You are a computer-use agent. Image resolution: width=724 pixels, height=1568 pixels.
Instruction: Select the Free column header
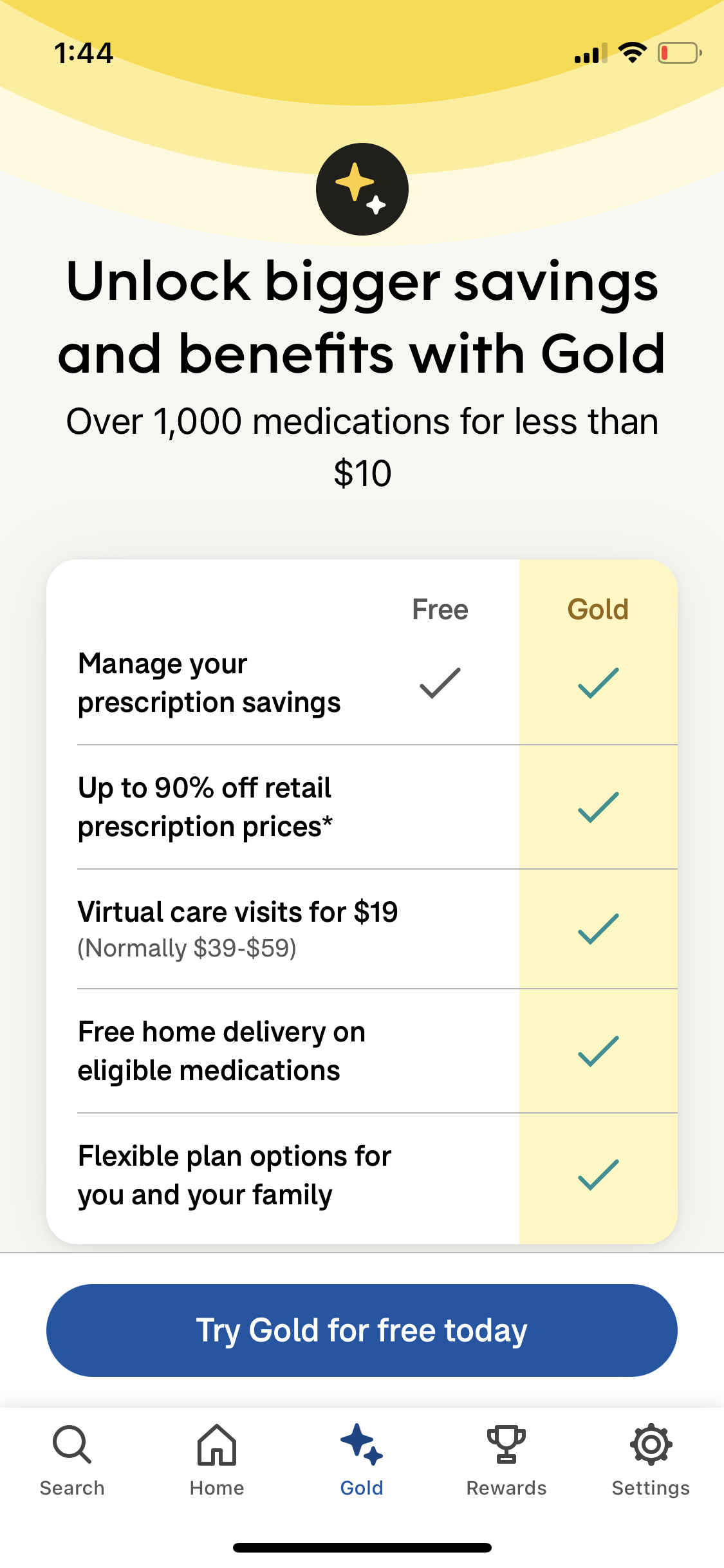[440, 609]
